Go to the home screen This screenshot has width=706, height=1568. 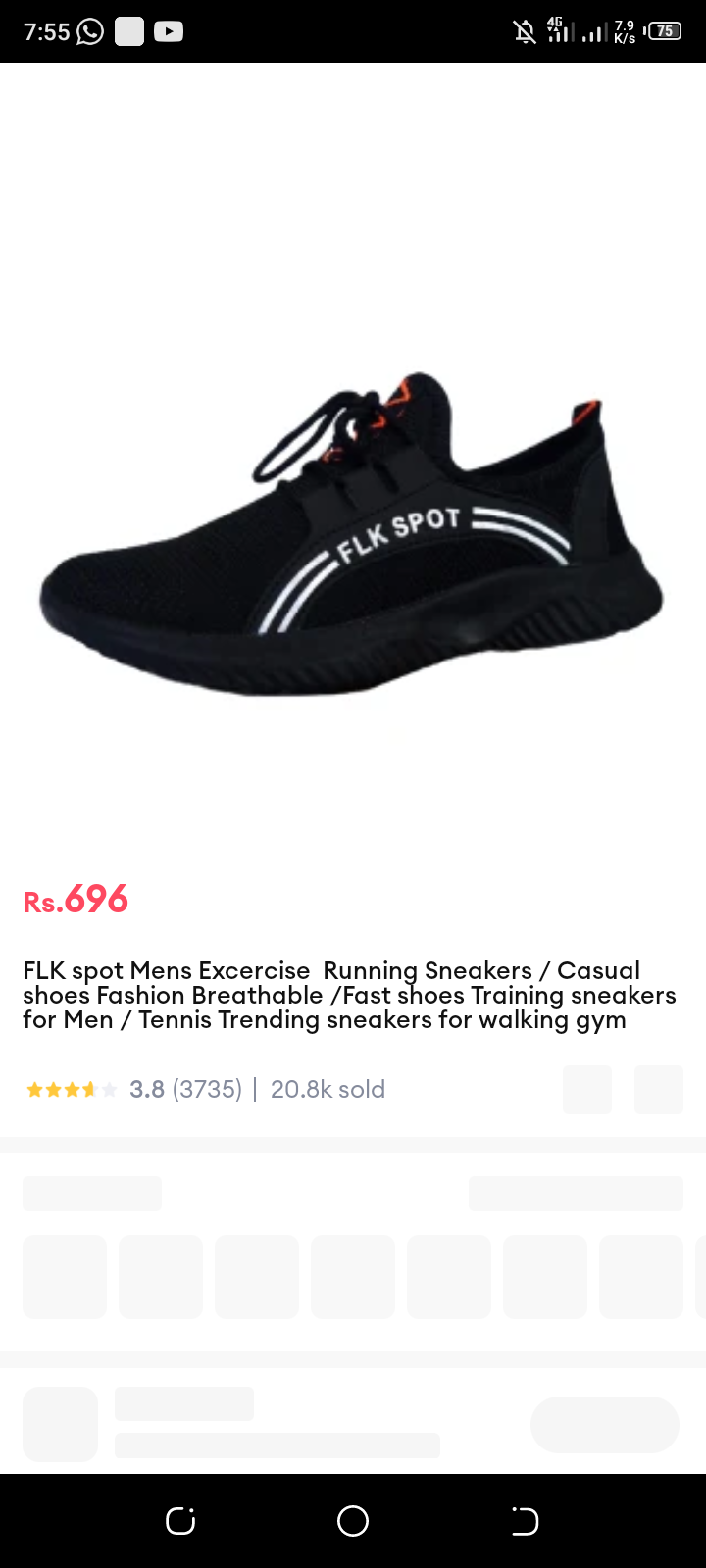coord(353,1521)
